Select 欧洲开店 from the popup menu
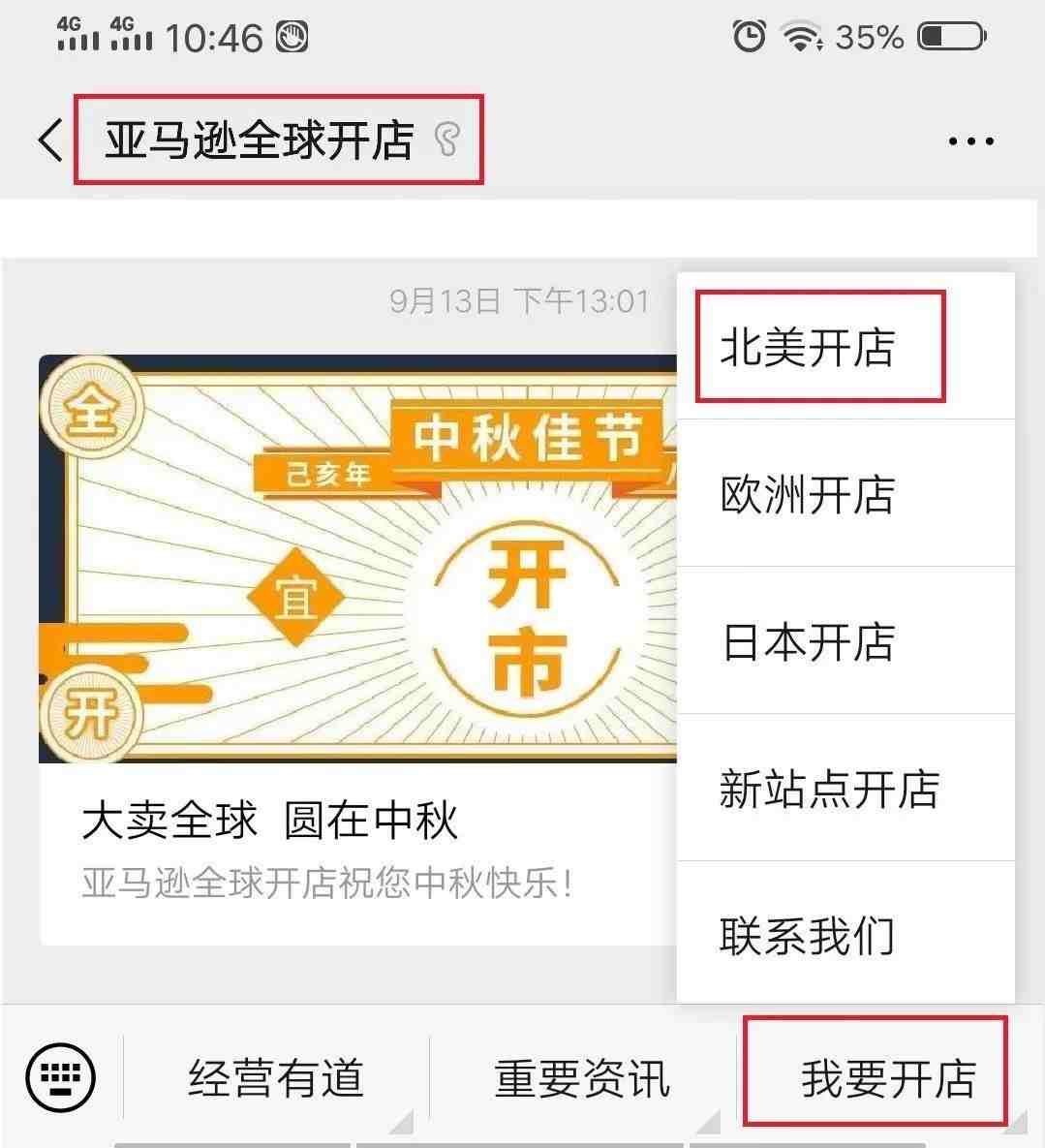Screen dimensions: 1045x1148 point(807,494)
